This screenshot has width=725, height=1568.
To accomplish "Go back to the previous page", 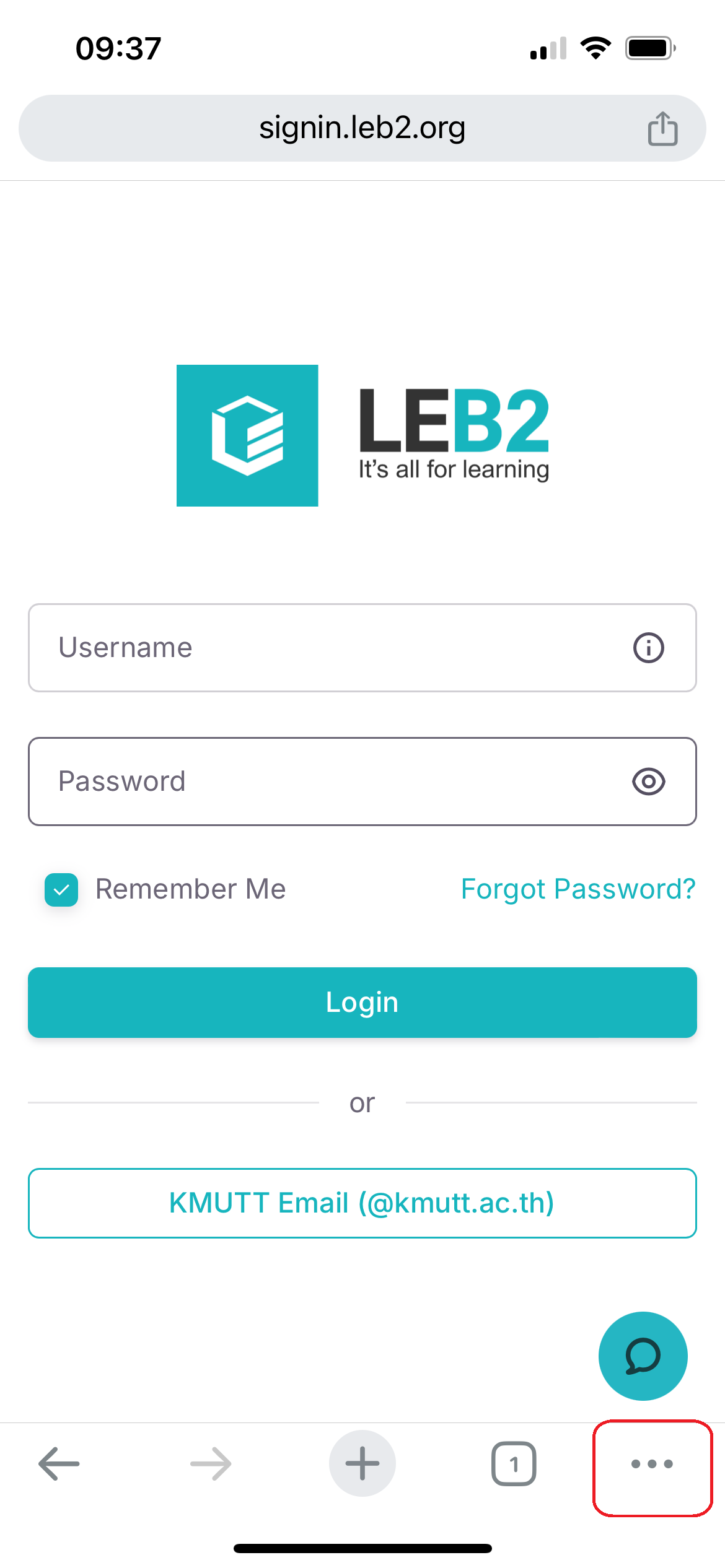I will pos(59,1464).
